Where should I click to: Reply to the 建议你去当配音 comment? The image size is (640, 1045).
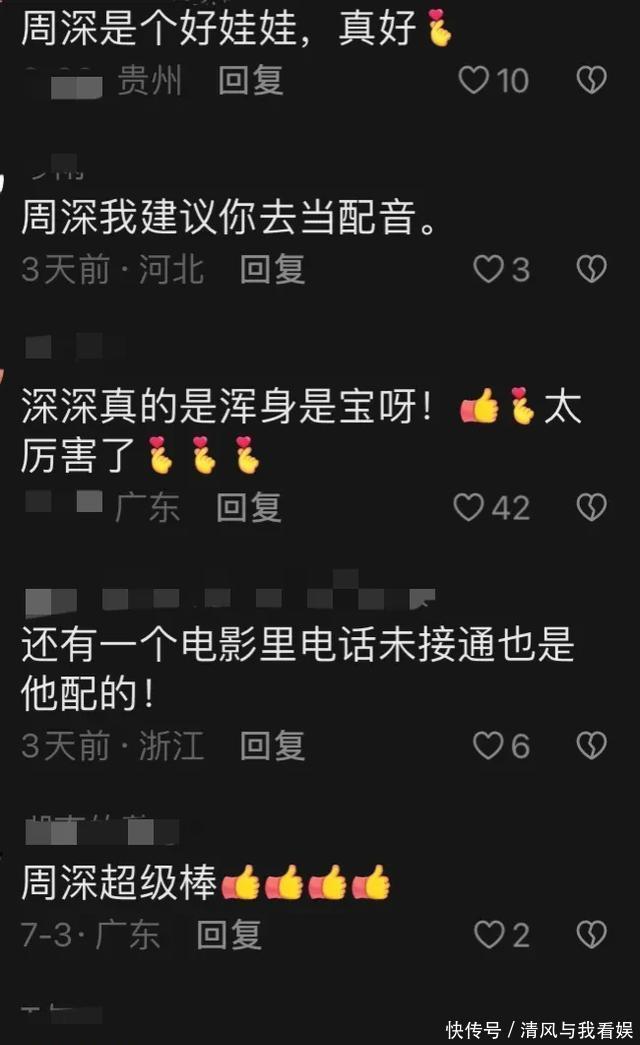pos(272,268)
